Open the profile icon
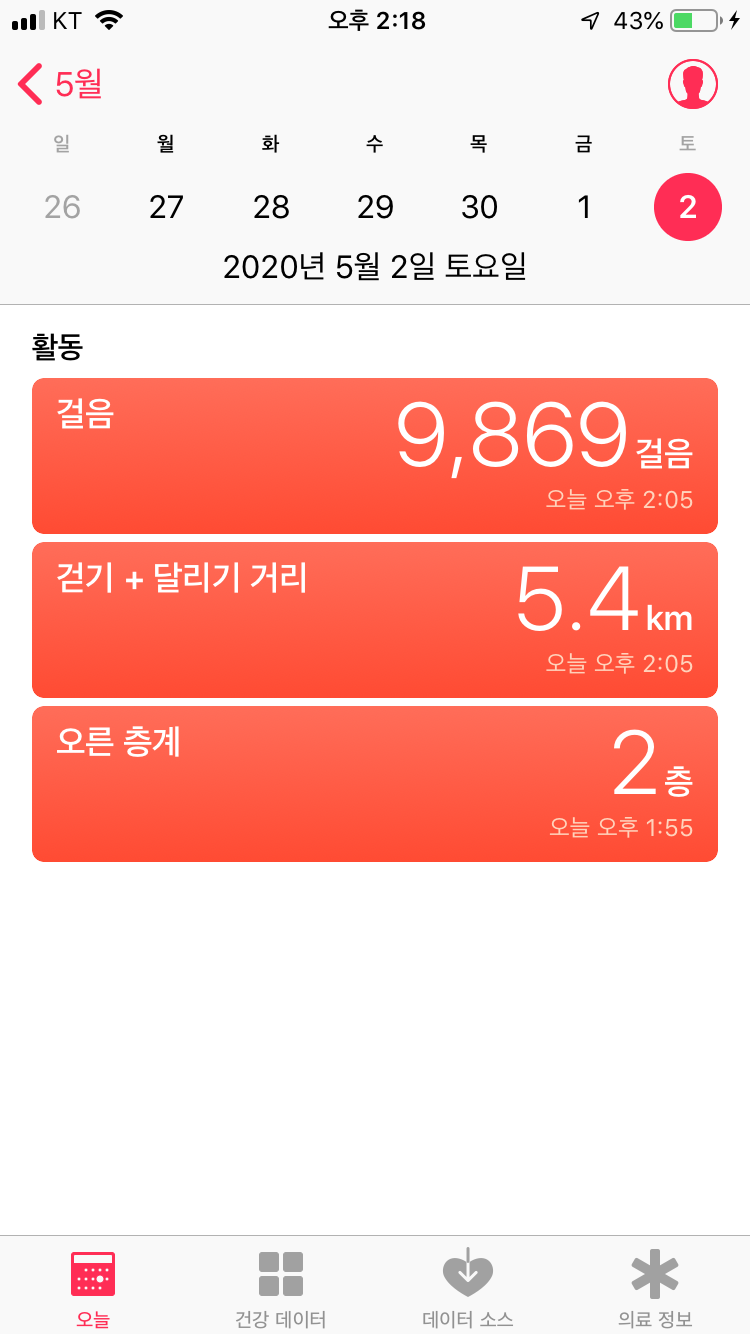 pyautogui.click(x=692, y=84)
